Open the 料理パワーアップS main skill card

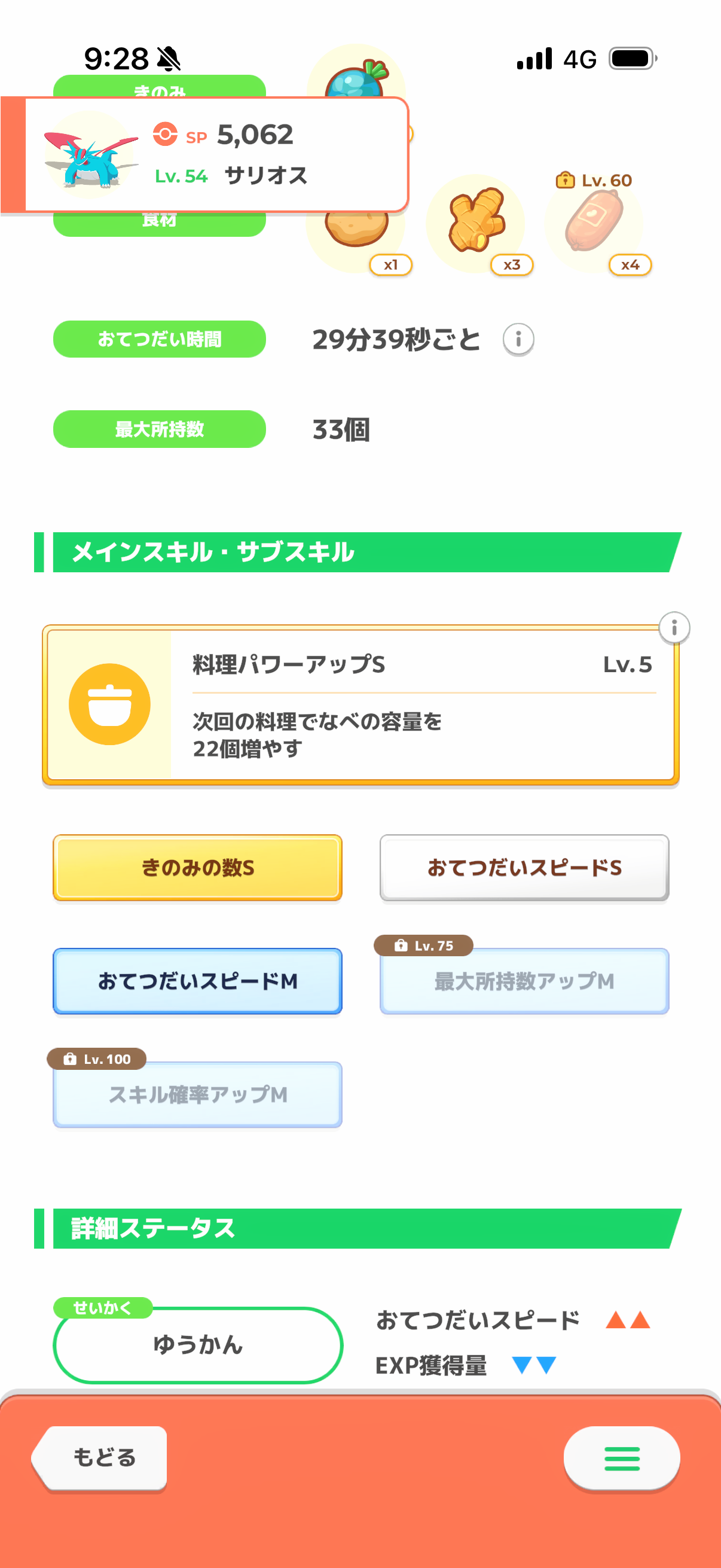point(360,705)
